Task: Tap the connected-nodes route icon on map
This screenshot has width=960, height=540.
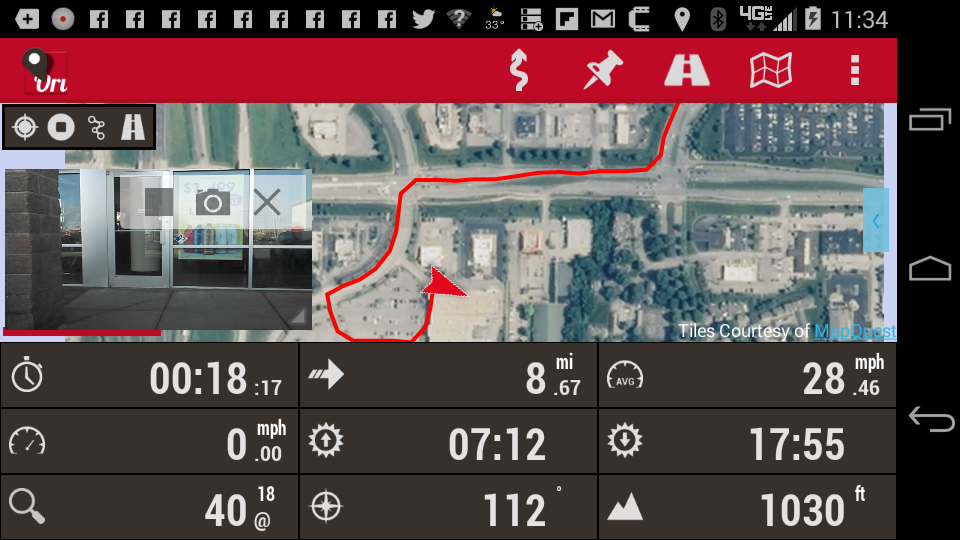Action: [x=97, y=127]
